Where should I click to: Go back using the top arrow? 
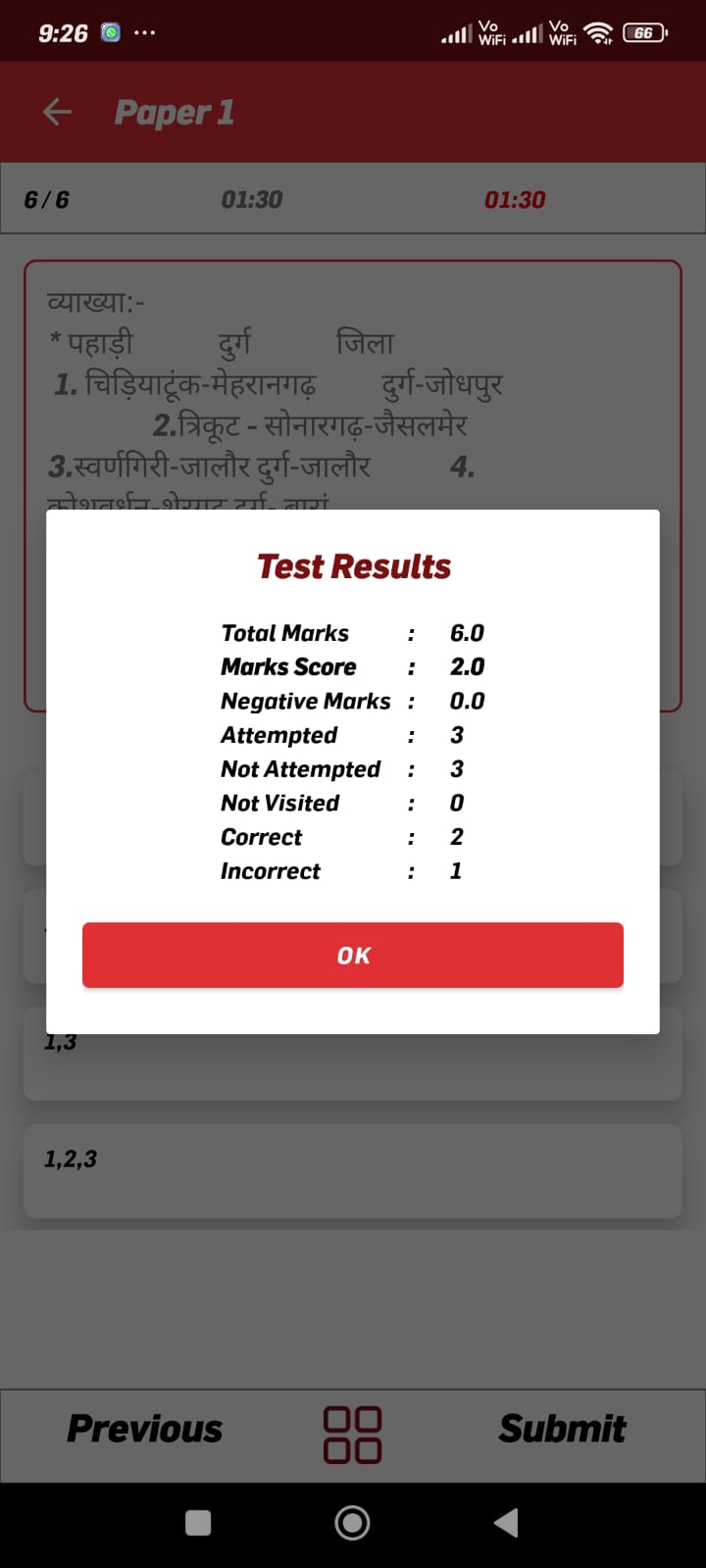pos(58,113)
